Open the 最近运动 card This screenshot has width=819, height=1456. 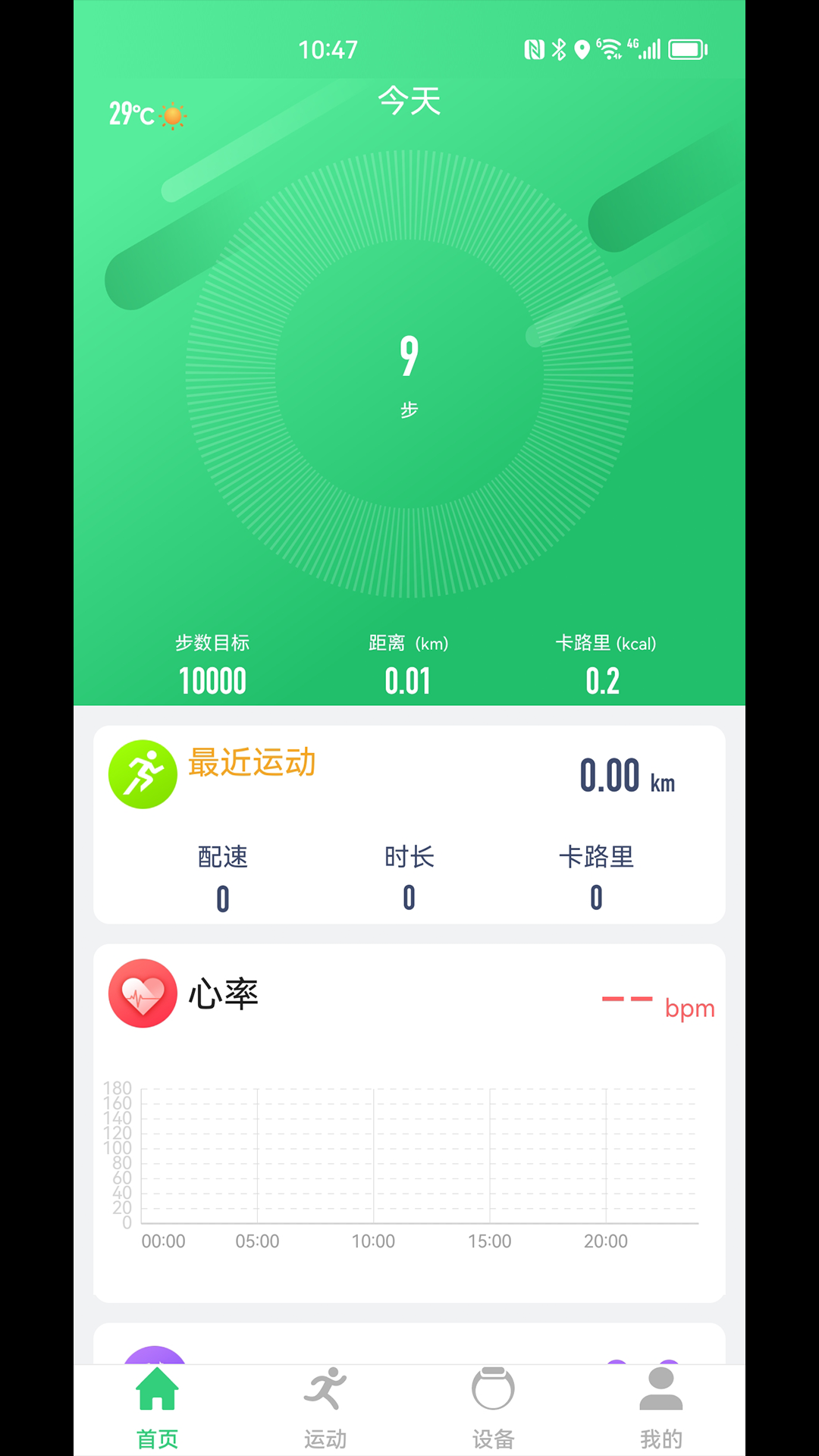coord(409,824)
